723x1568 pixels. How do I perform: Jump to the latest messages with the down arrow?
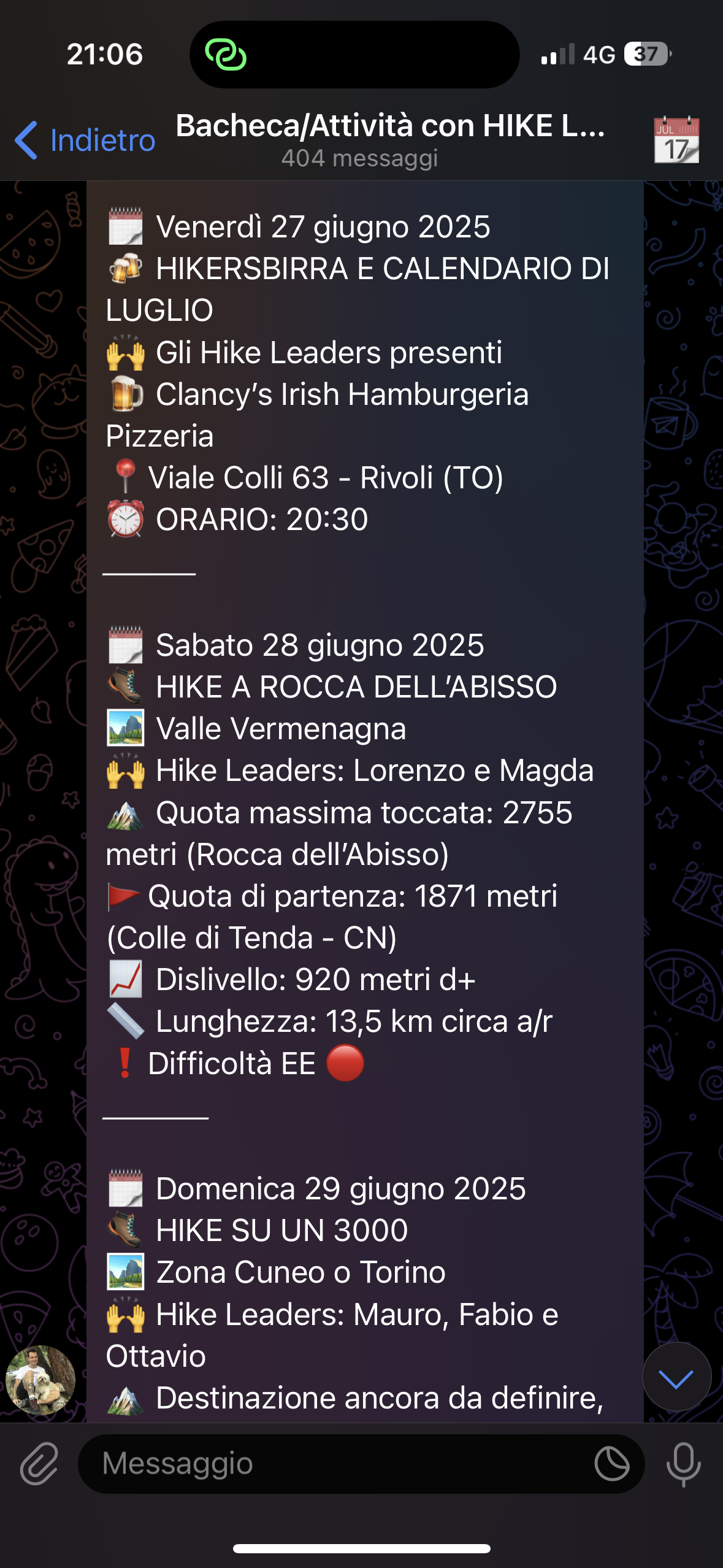point(676,1378)
